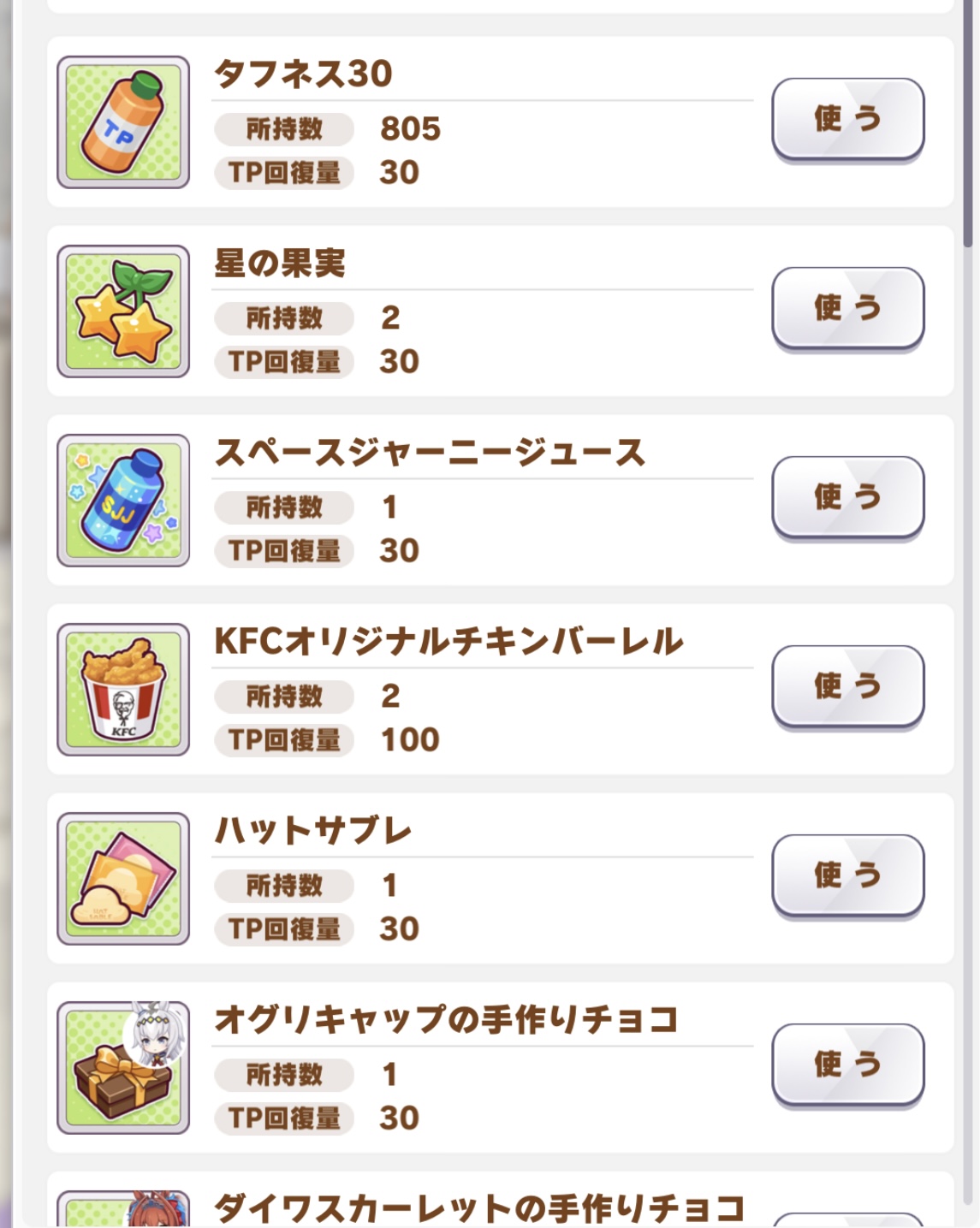Use the タフネス30 item
The height and width of the screenshot is (1228, 980).
[847, 118]
